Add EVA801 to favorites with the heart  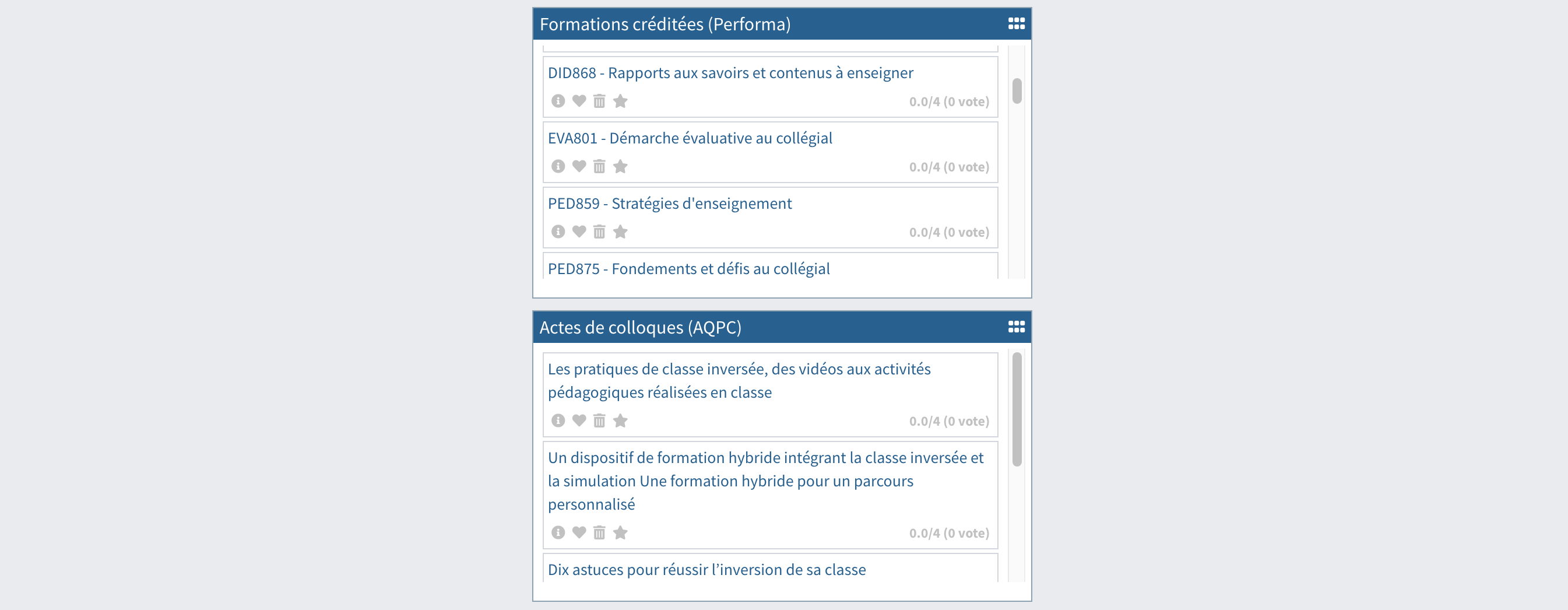[579, 166]
